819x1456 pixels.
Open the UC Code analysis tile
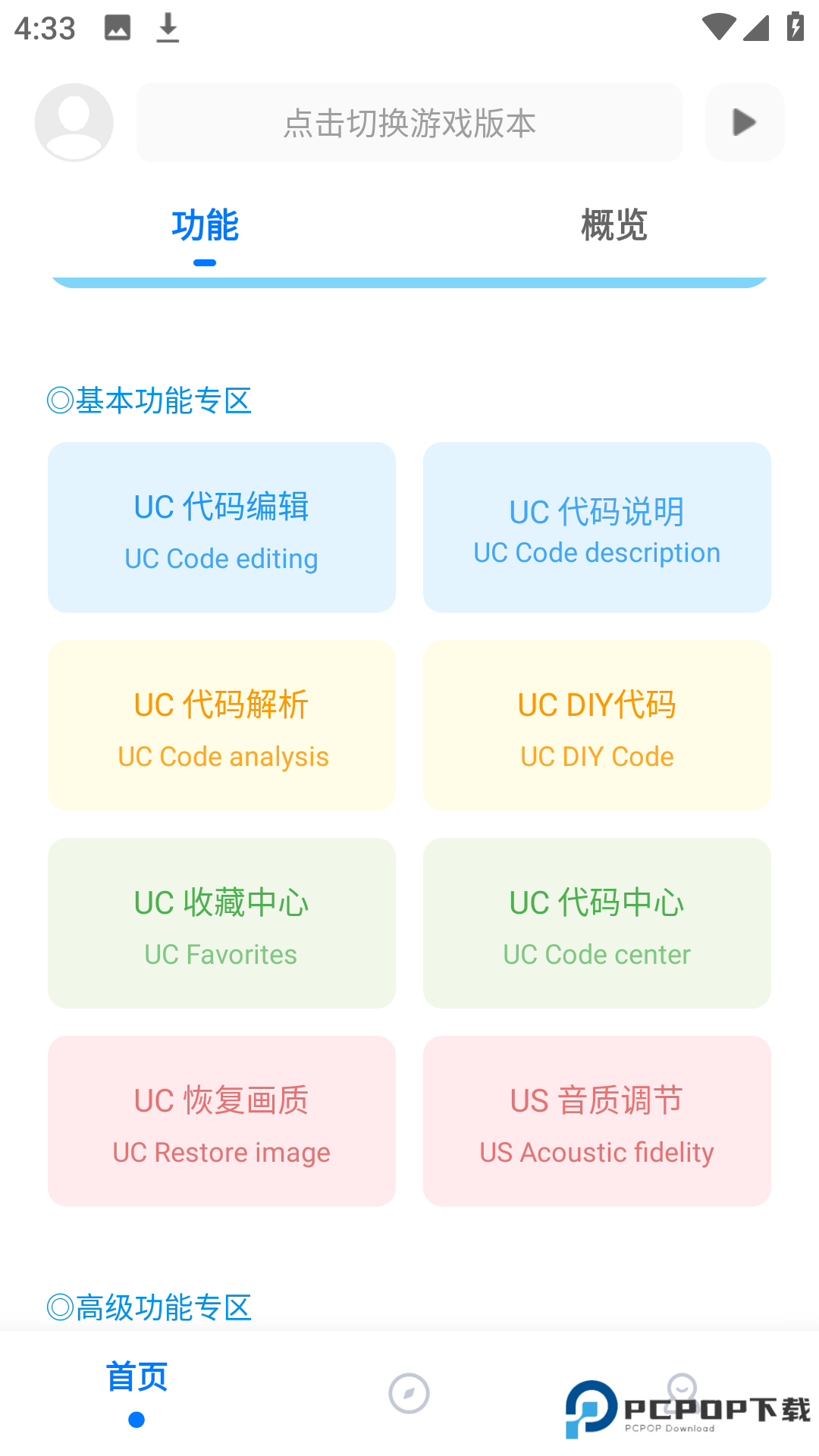click(x=221, y=725)
